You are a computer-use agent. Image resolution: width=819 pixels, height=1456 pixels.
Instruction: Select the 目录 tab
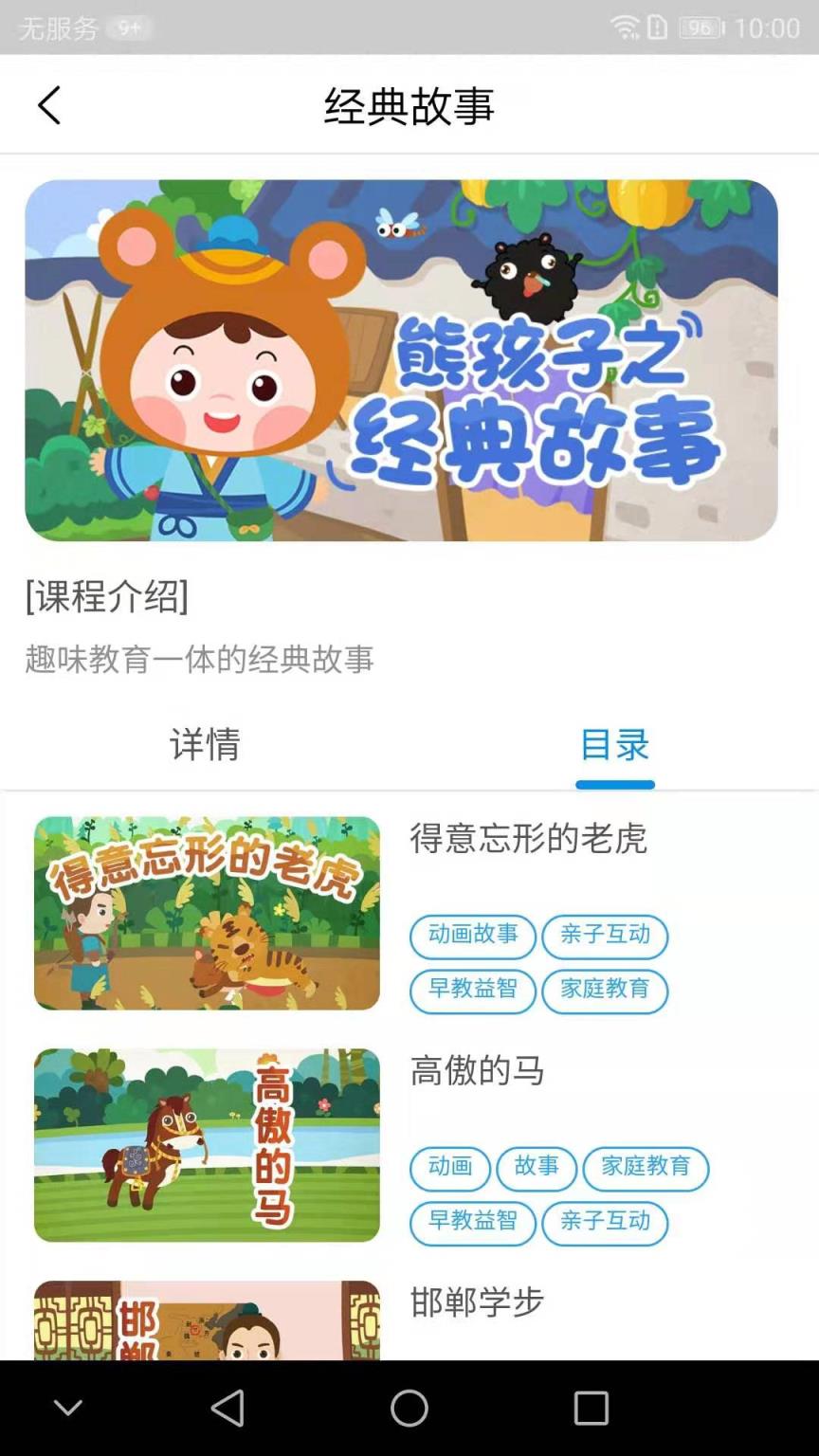(x=614, y=747)
